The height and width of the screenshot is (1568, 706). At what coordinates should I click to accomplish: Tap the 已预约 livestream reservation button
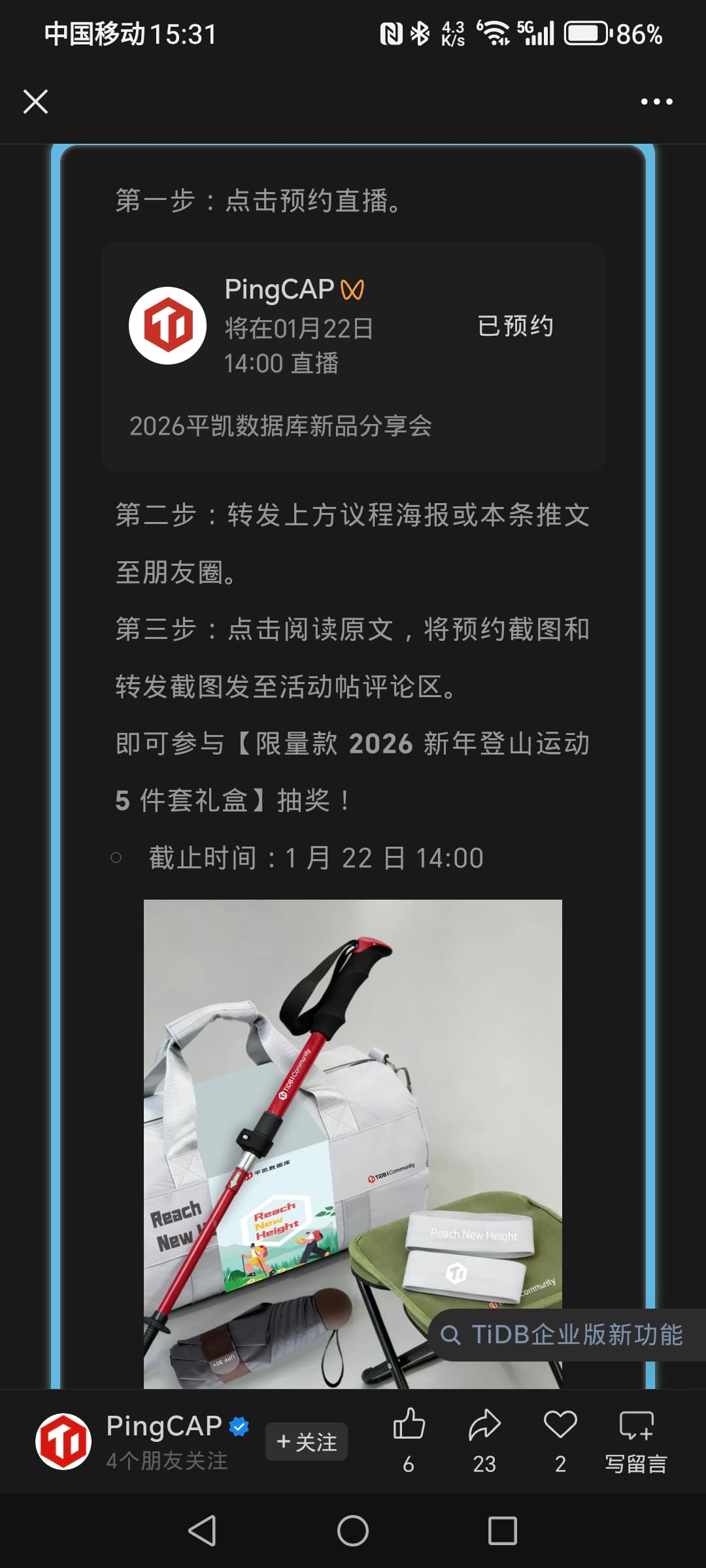tap(515, 326)
